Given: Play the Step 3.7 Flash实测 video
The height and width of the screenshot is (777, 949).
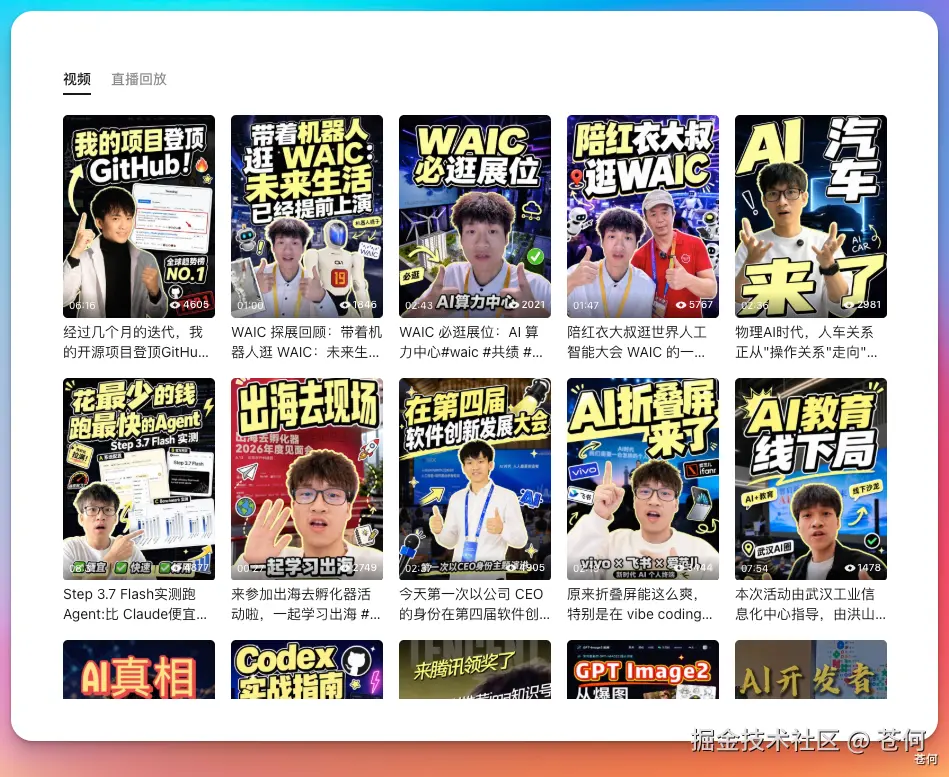Looking at the screenshot, I should (x=139, y=479).
